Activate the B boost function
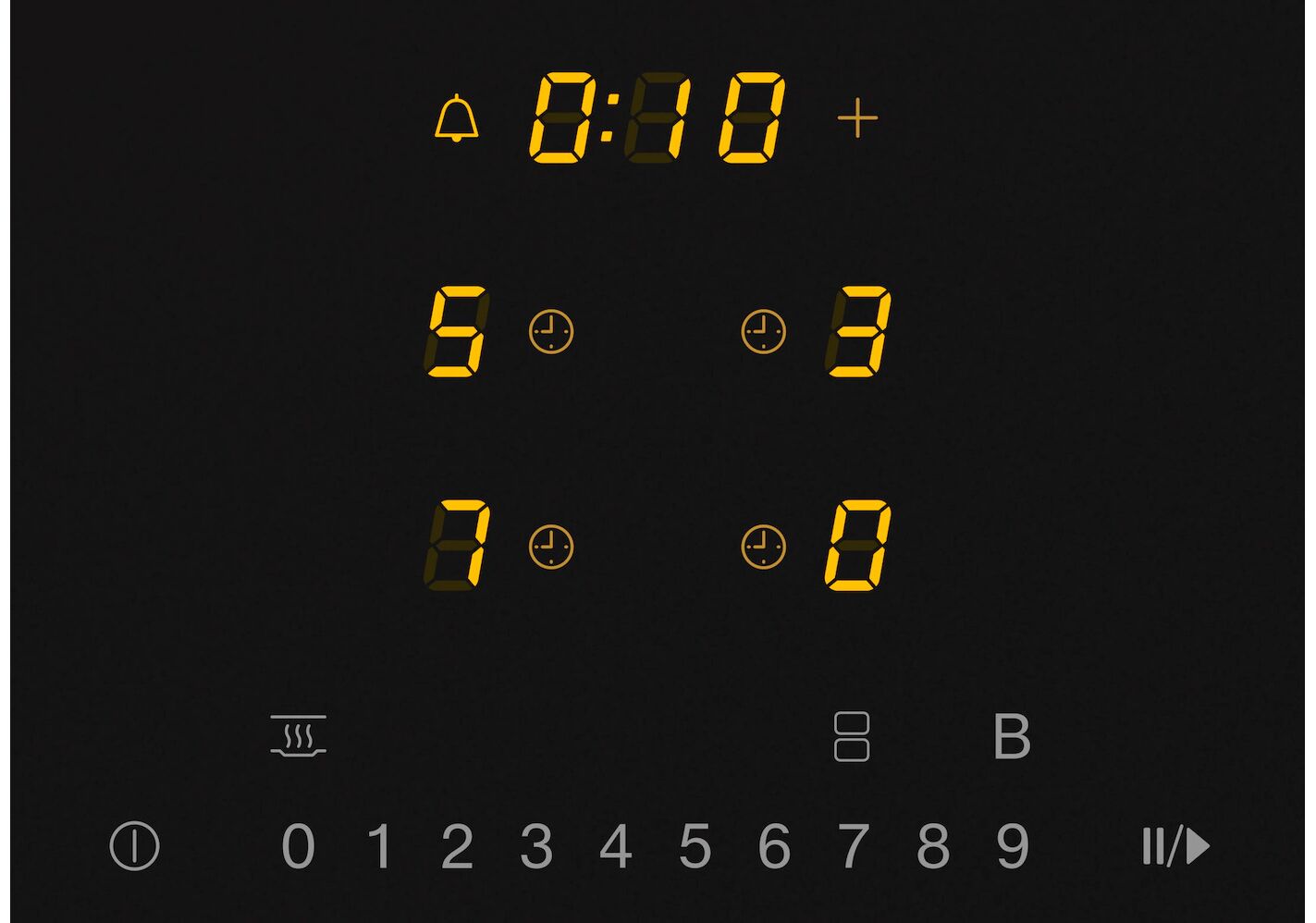Screen dimensions: 1316x923 [x=1011, y=737]
